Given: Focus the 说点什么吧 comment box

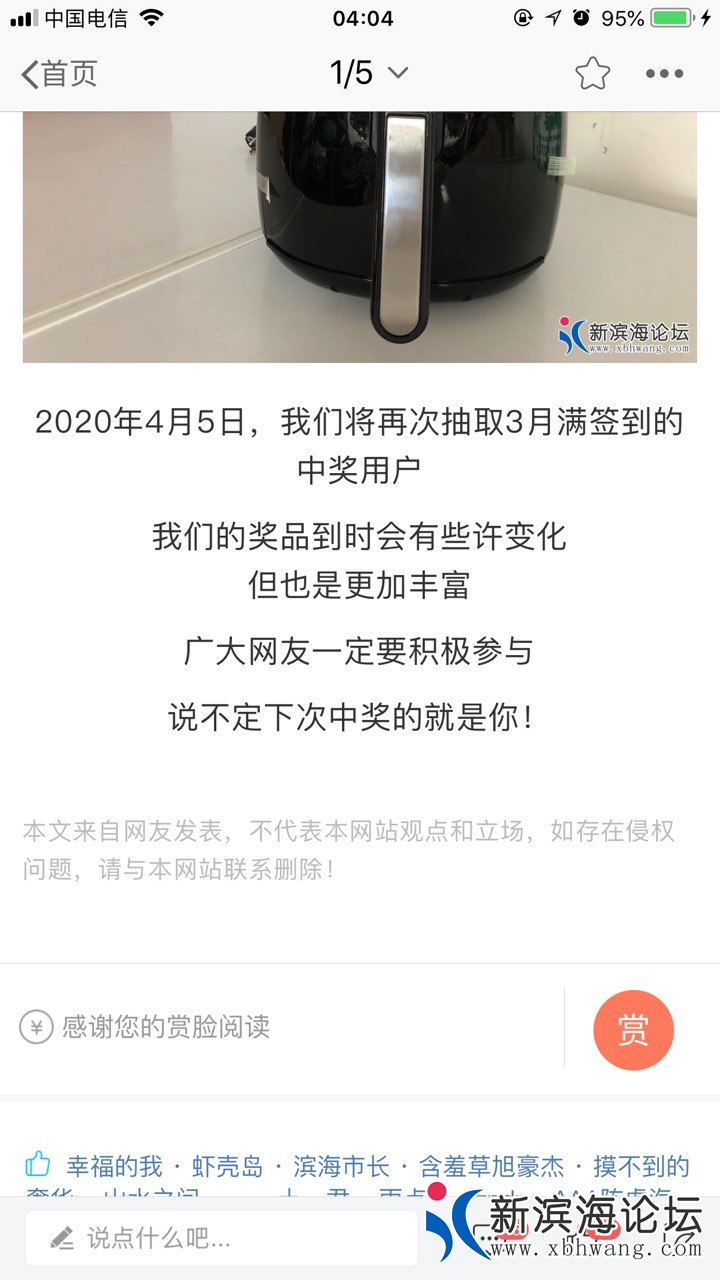Looking at the screenshot, I should 222,1239.
